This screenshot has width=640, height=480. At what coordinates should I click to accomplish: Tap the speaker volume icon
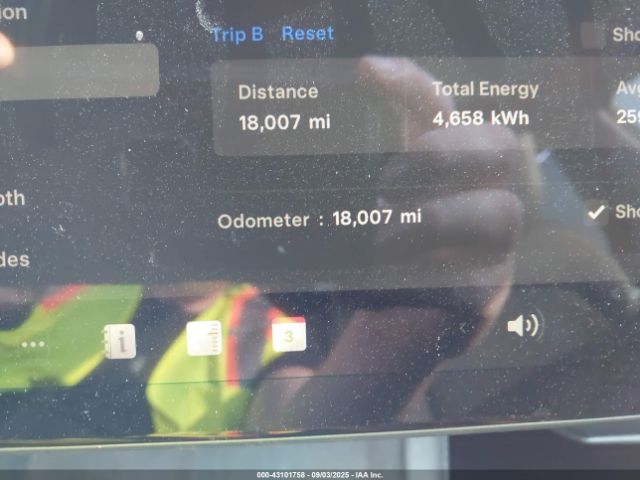tap(522, 326)
